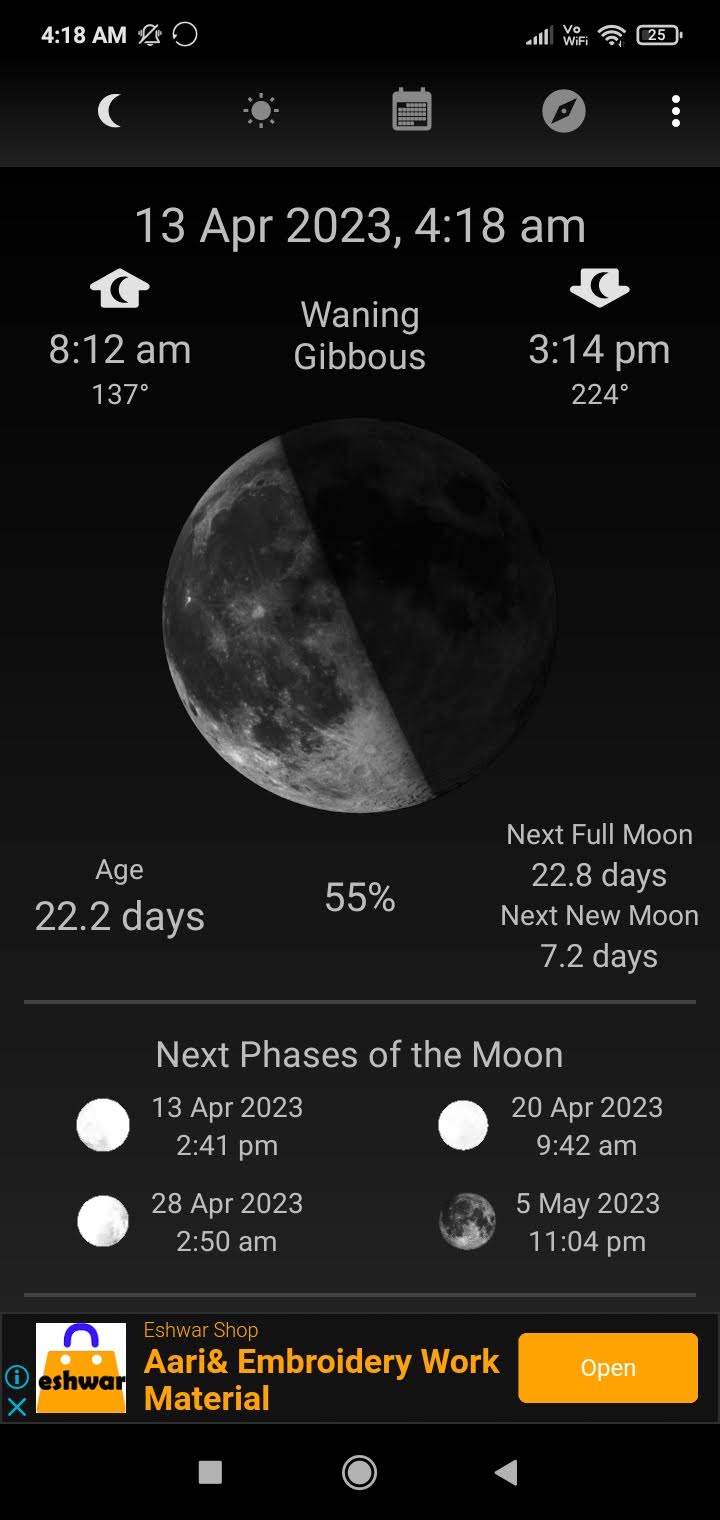The image size is (720, 1520).
Task: Close the ad banner
Action: point(17,1407)
